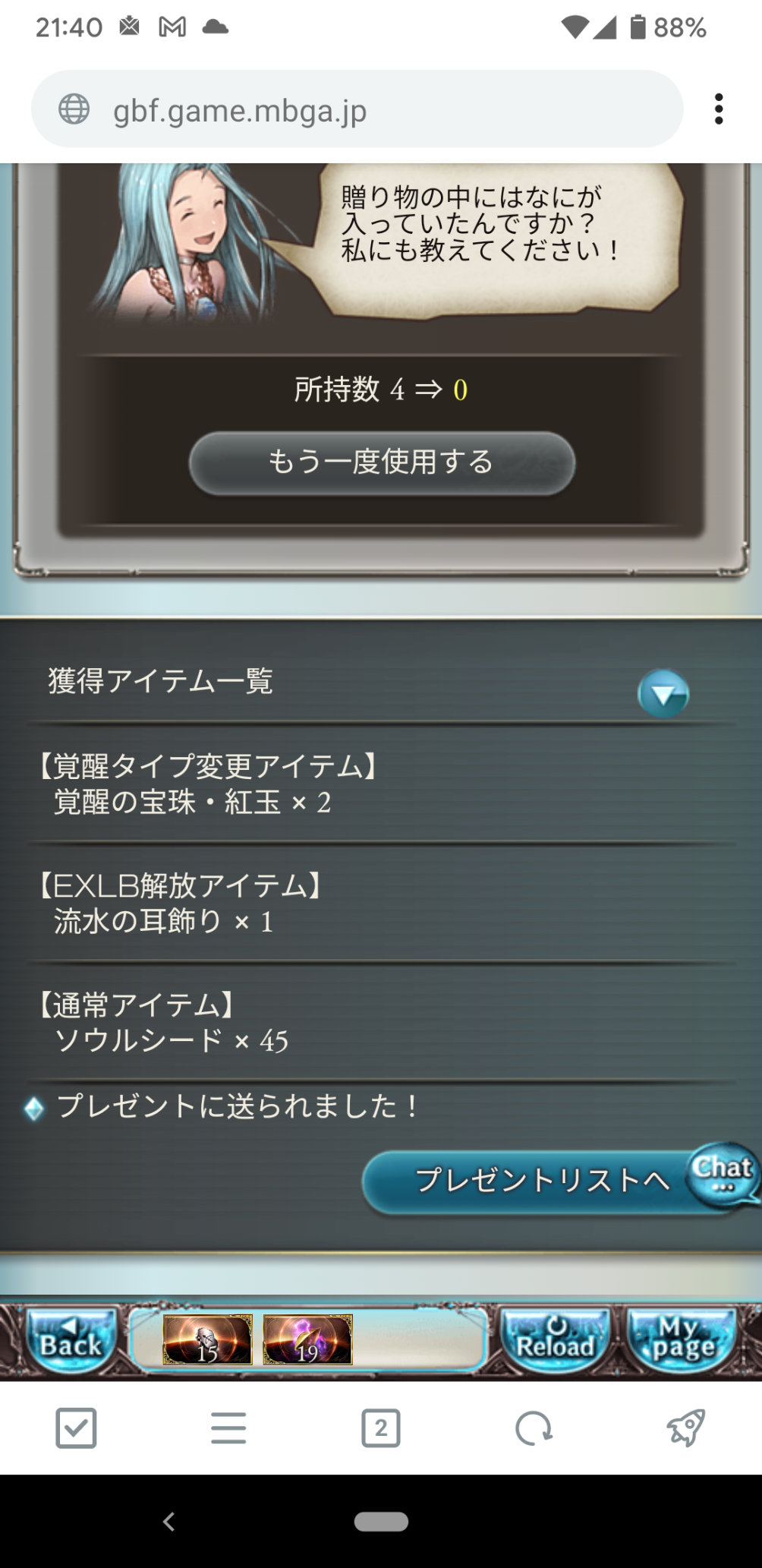Open the Chat bubble
Image resolution: width=762 pixels, height=1568 pixels.
tap(724, 1172)
